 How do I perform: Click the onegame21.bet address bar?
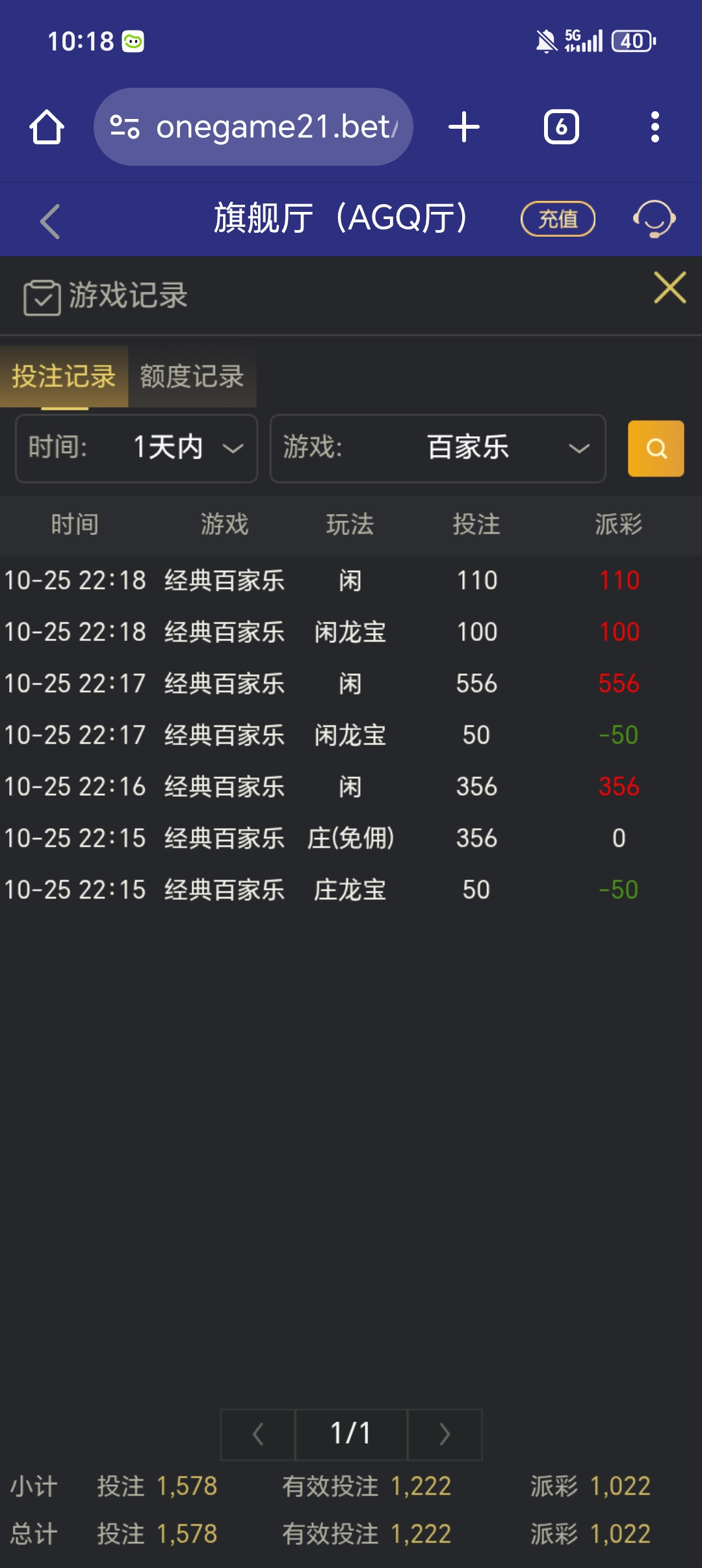[273, 127]
